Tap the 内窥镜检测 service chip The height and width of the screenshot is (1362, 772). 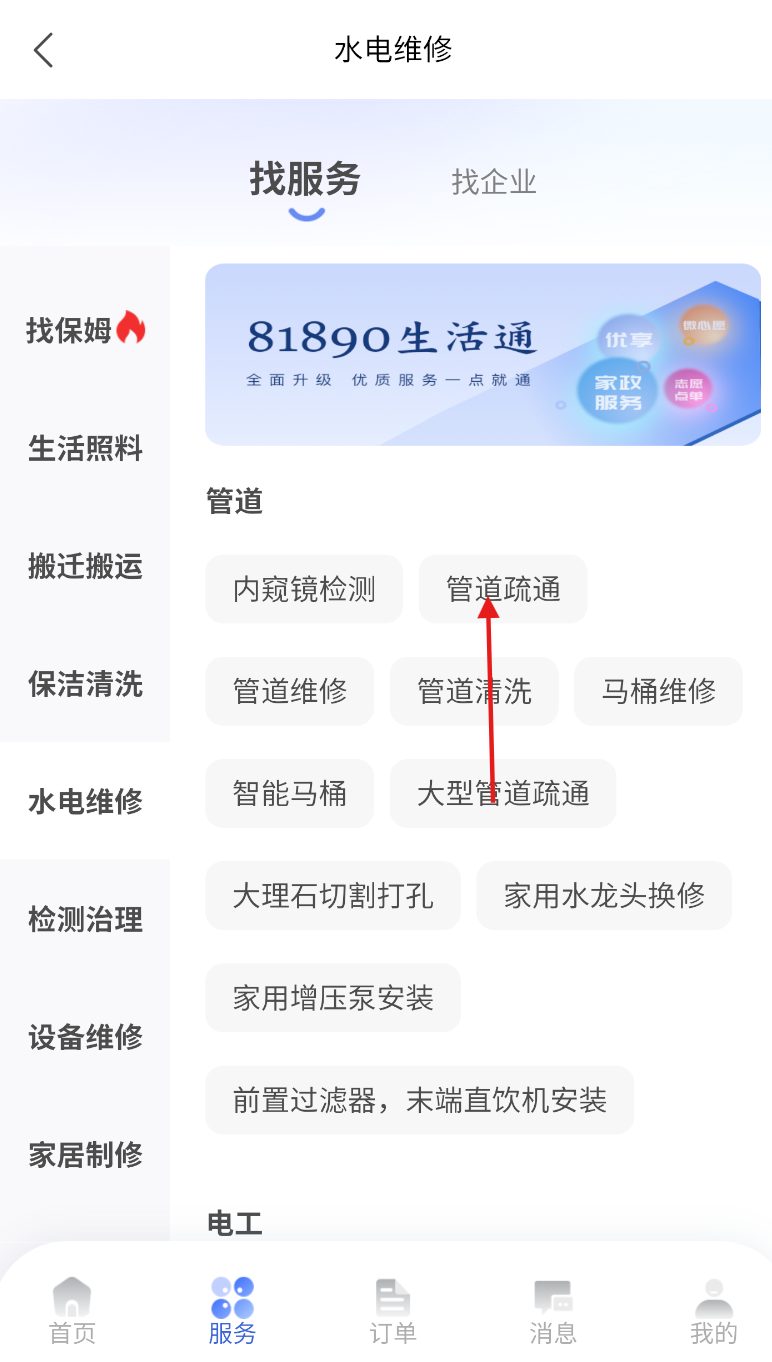[x=304, y=589]
